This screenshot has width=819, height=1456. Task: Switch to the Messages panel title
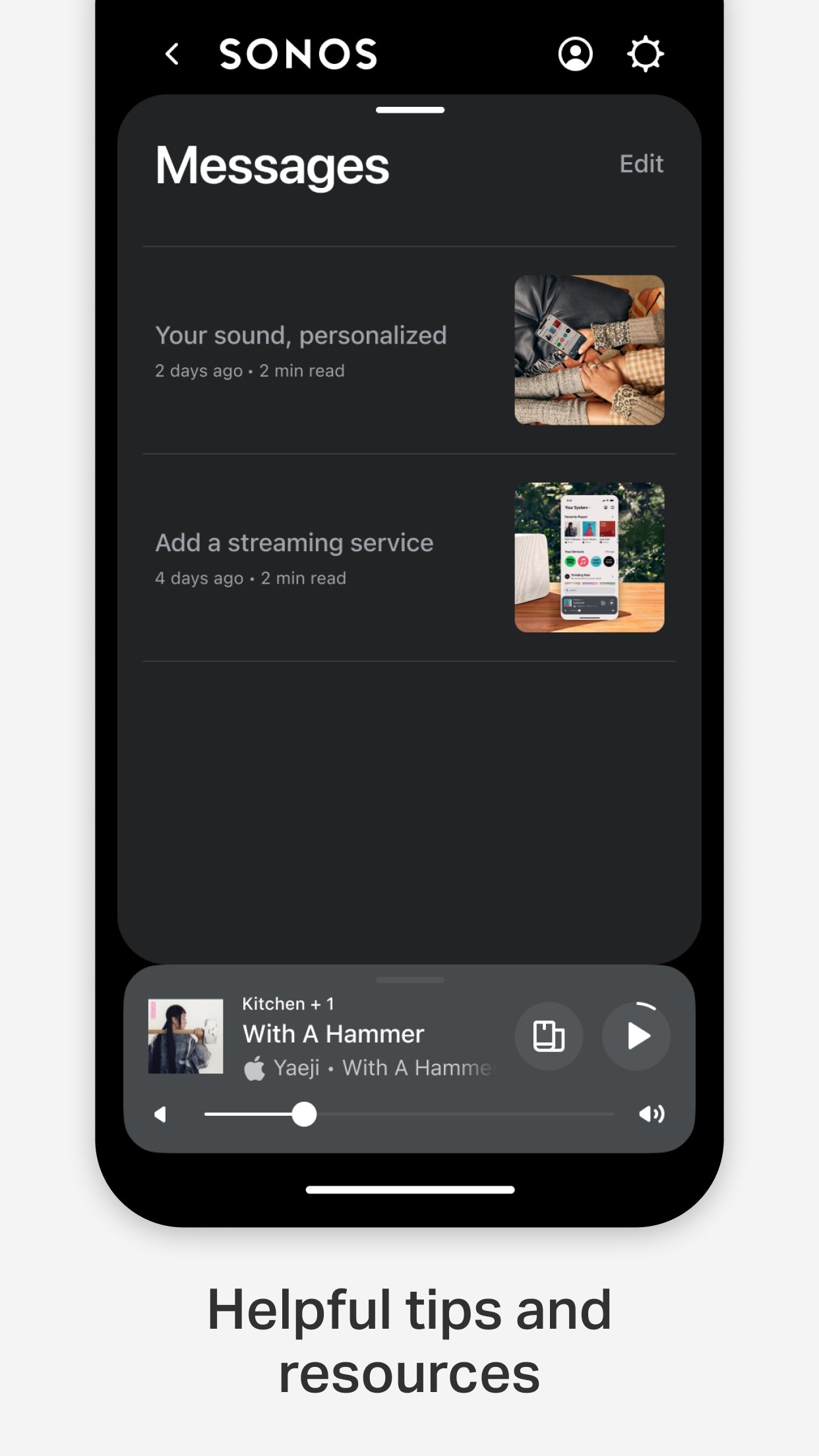(272, 165)
